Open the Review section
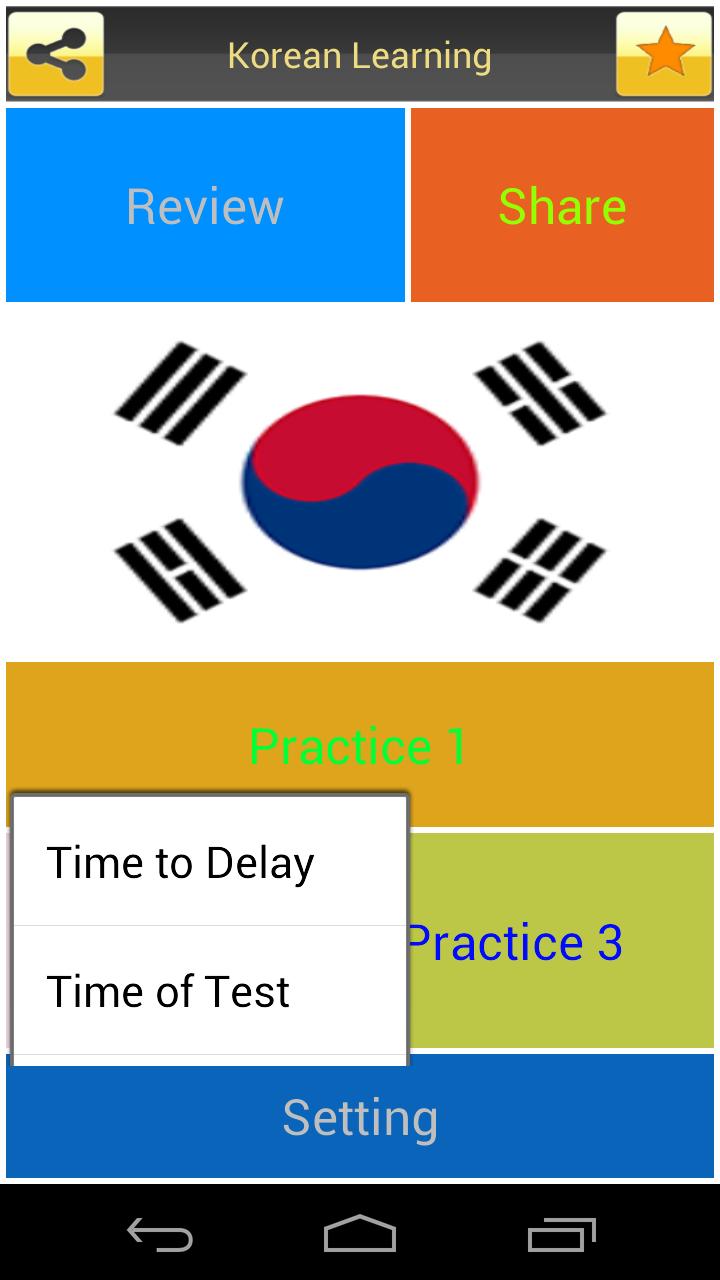The width and height of the screenshot is (720, 1280). 205,205
